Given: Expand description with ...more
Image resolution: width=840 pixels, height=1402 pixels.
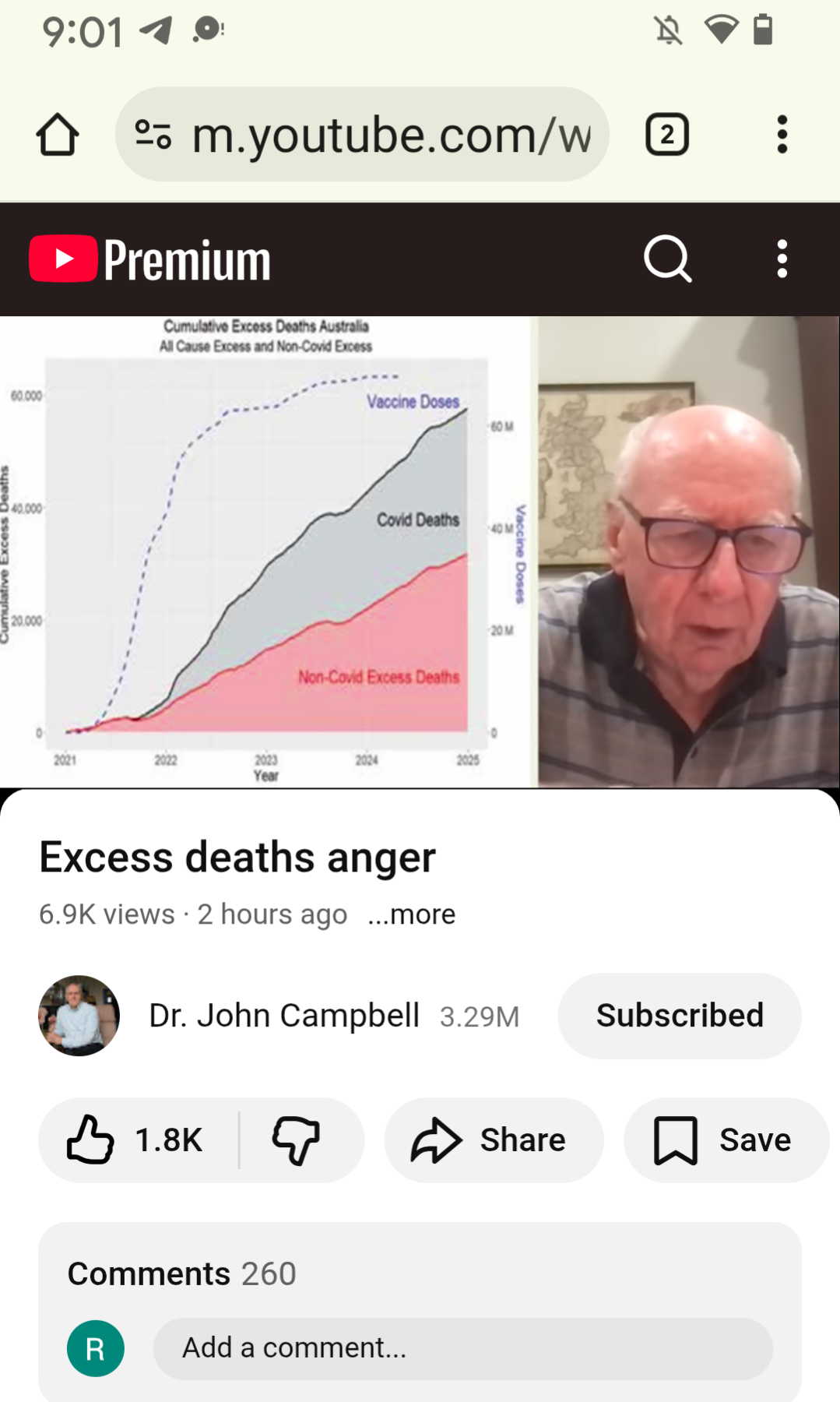Looking at the screenshot, I should (x=412, y=914).
